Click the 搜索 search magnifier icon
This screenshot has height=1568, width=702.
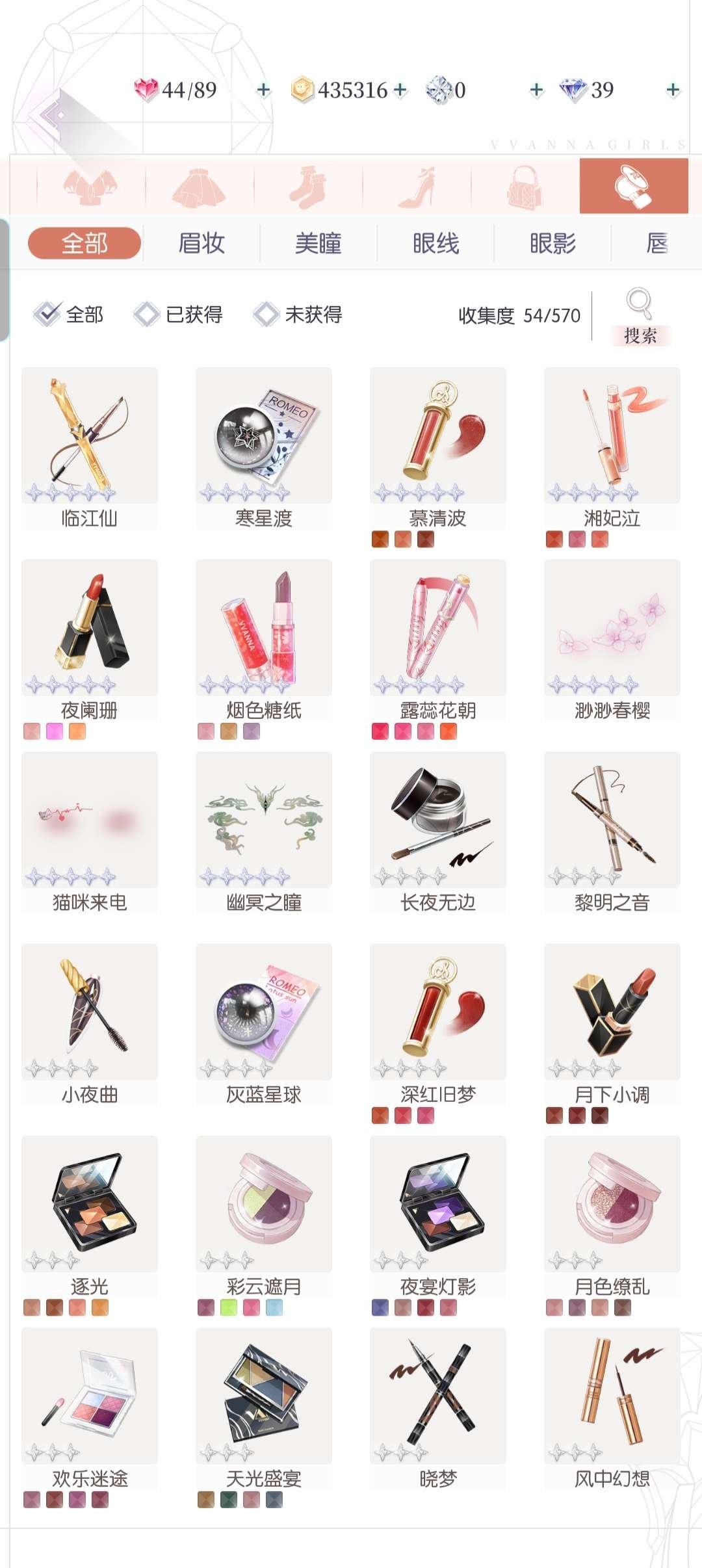click(x=640, y=304)
